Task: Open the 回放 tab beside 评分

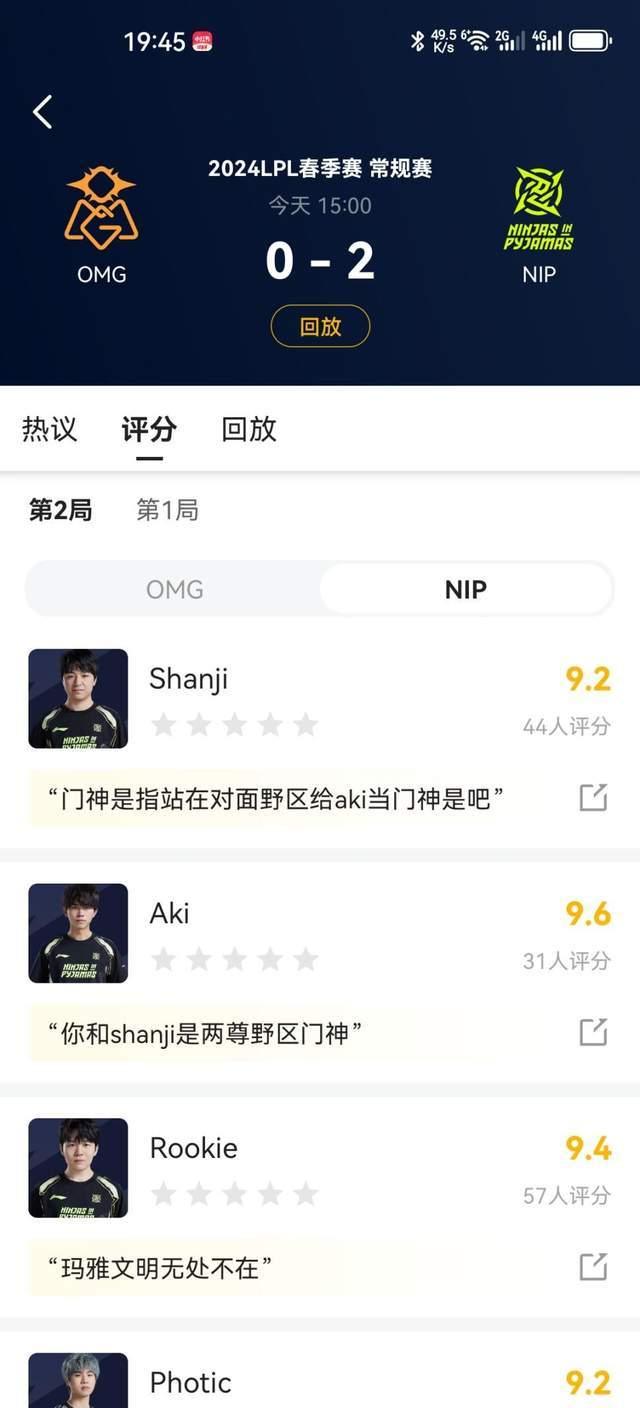Action: coord(249,429)
